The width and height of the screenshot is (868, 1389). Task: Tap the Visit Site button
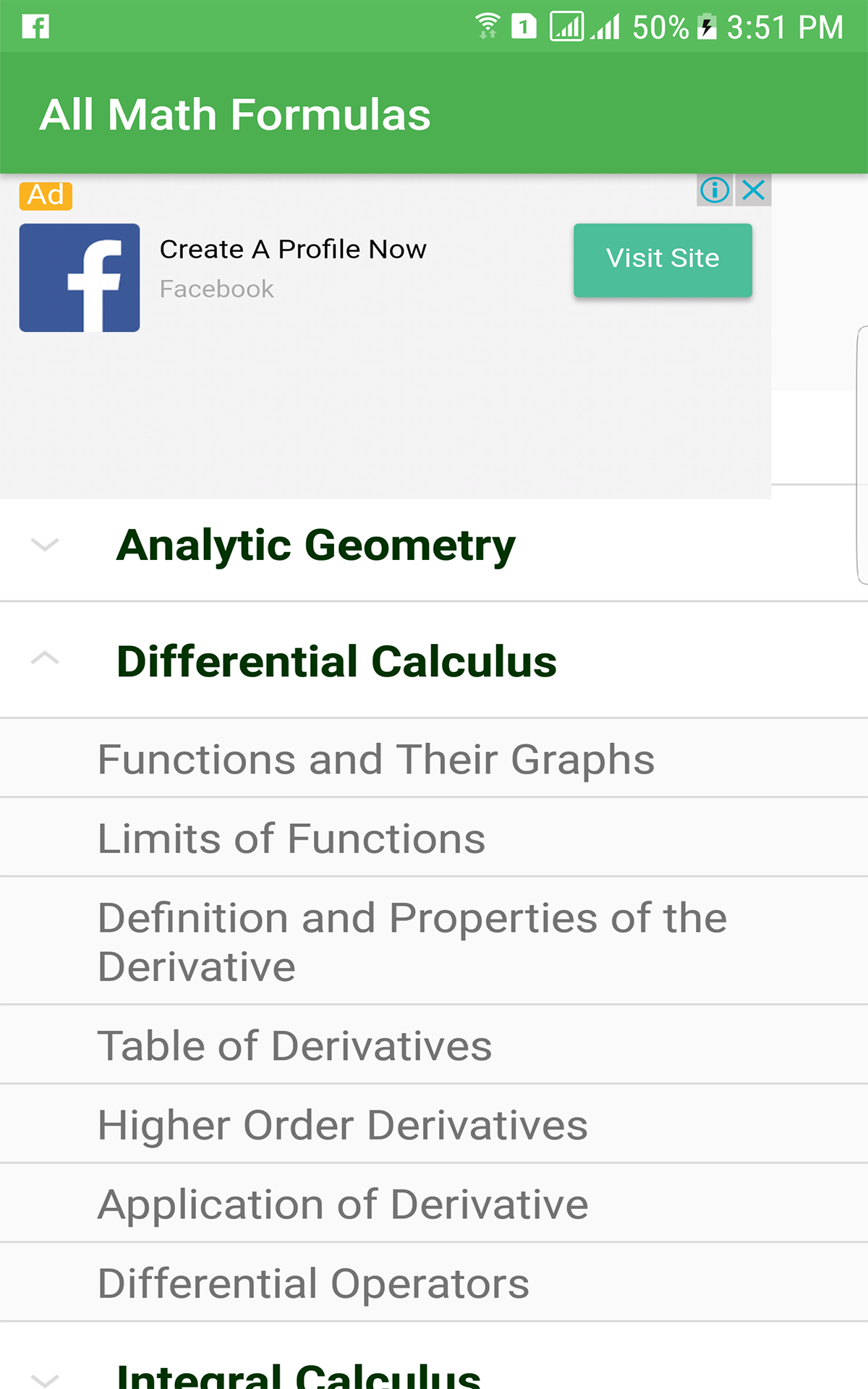(663, 259)
